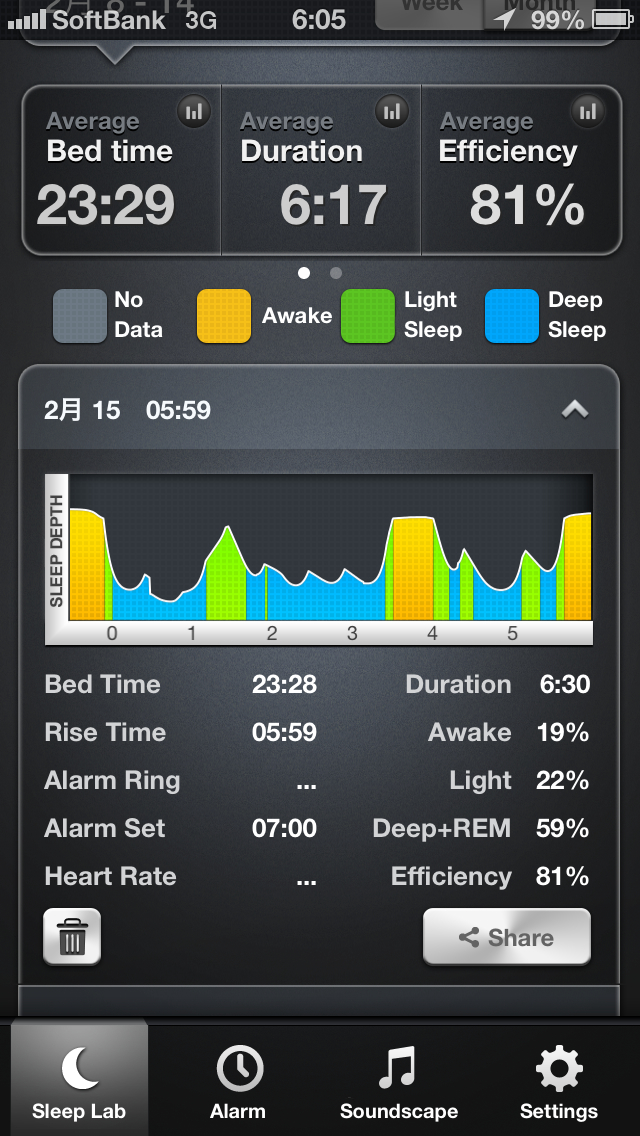Image resolution: width=640 pixels, height=1136 pixels.
Task: Share this night's sleep report
Action: coord(507,937)
